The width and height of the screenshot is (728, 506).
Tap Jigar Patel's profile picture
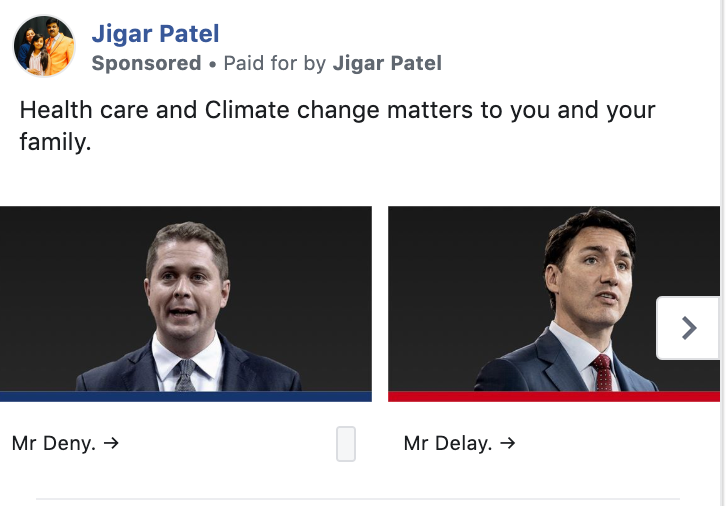tap(44, 47)
